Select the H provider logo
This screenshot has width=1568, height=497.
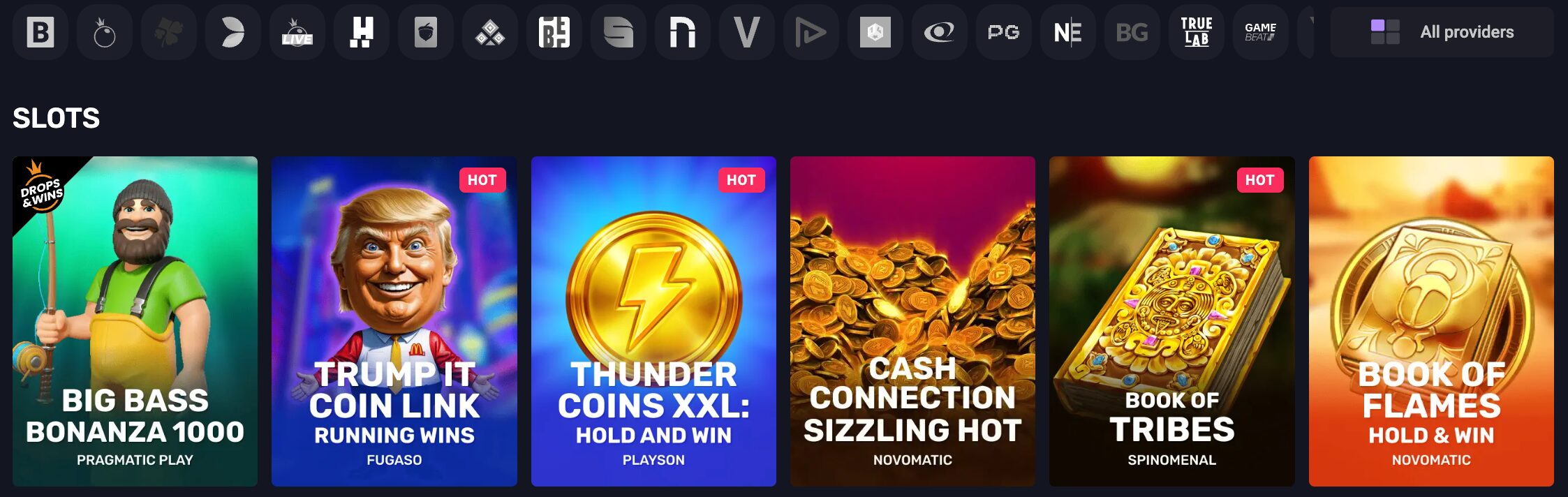[x=361, y=32]
